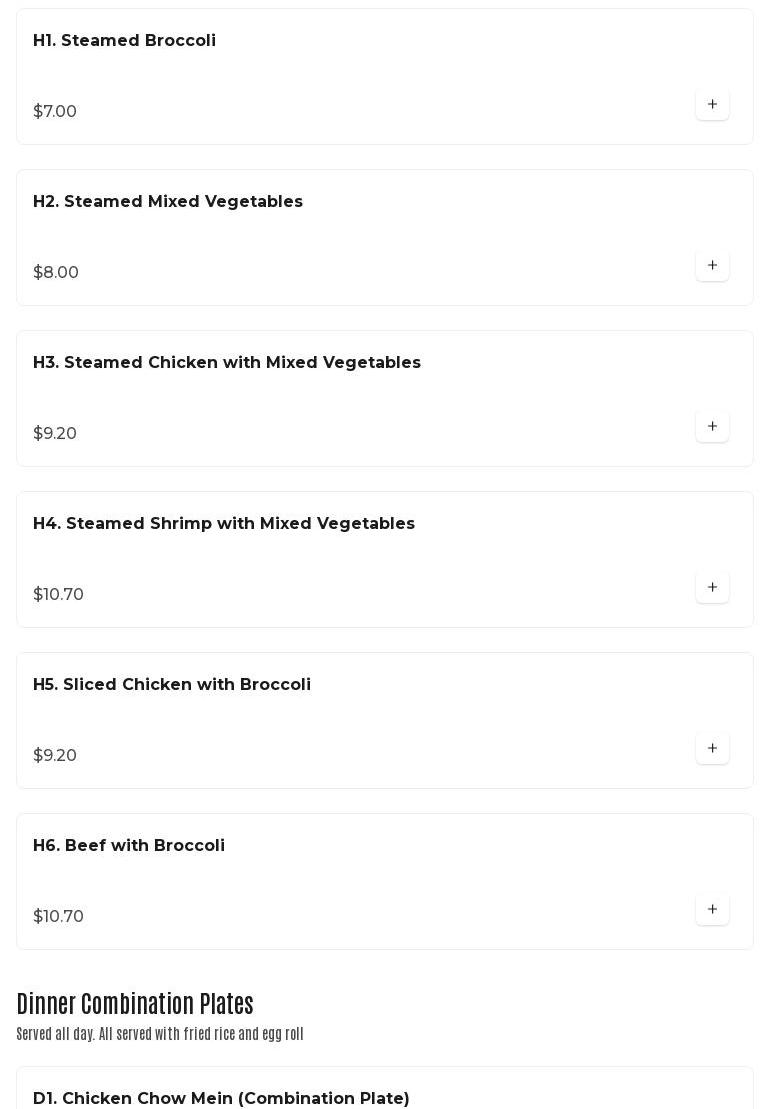Tap plus for H3. Steamed Chicken with Mixed Vegetables
The image size is (770, 1109).
click(712, 426)
